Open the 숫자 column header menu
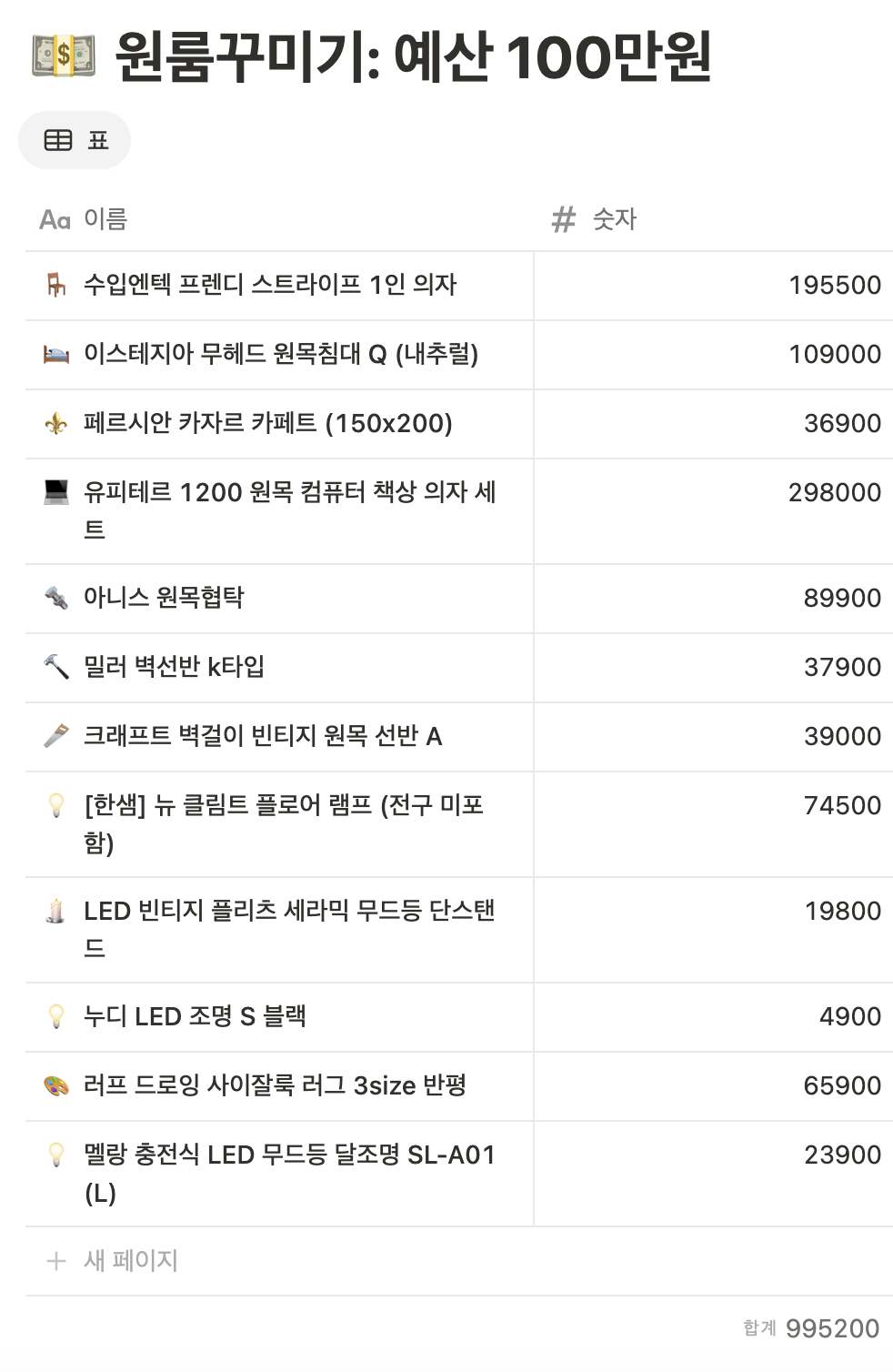The width and height of the screenshot is (893, 1372). pyautogui.click(x=614, y=219)
